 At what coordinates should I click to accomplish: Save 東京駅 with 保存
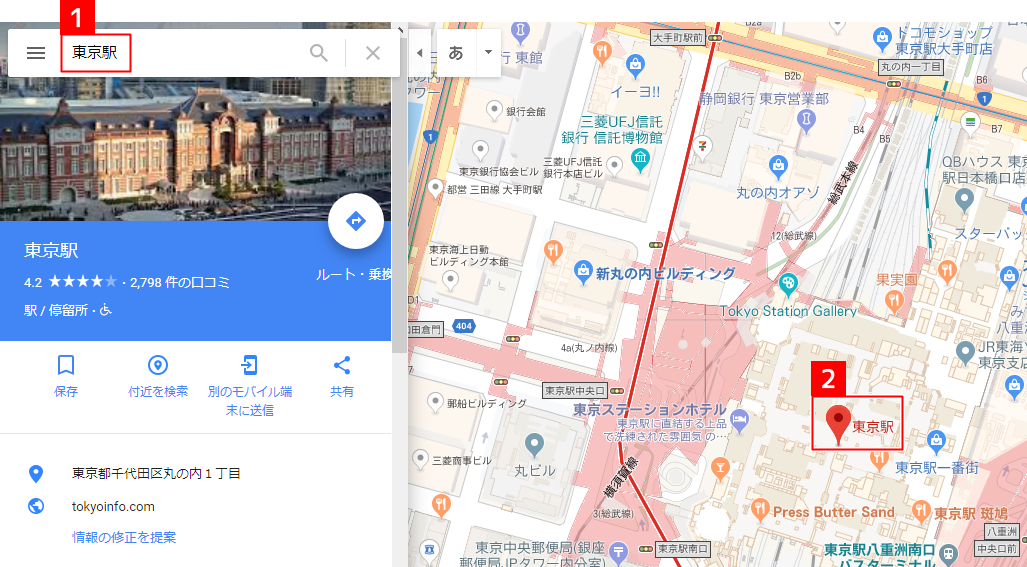(66, 376)
